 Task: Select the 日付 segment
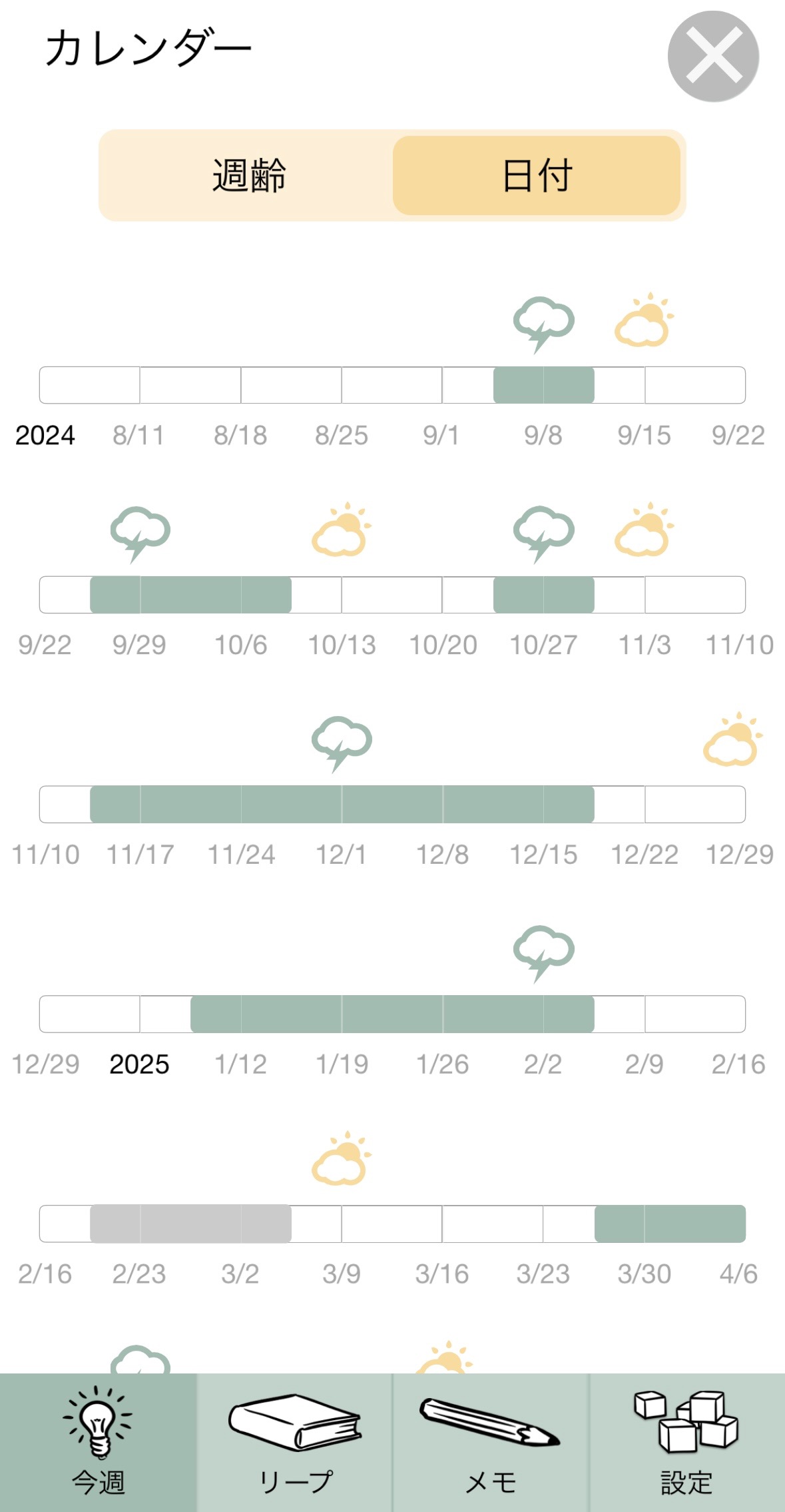537,175
